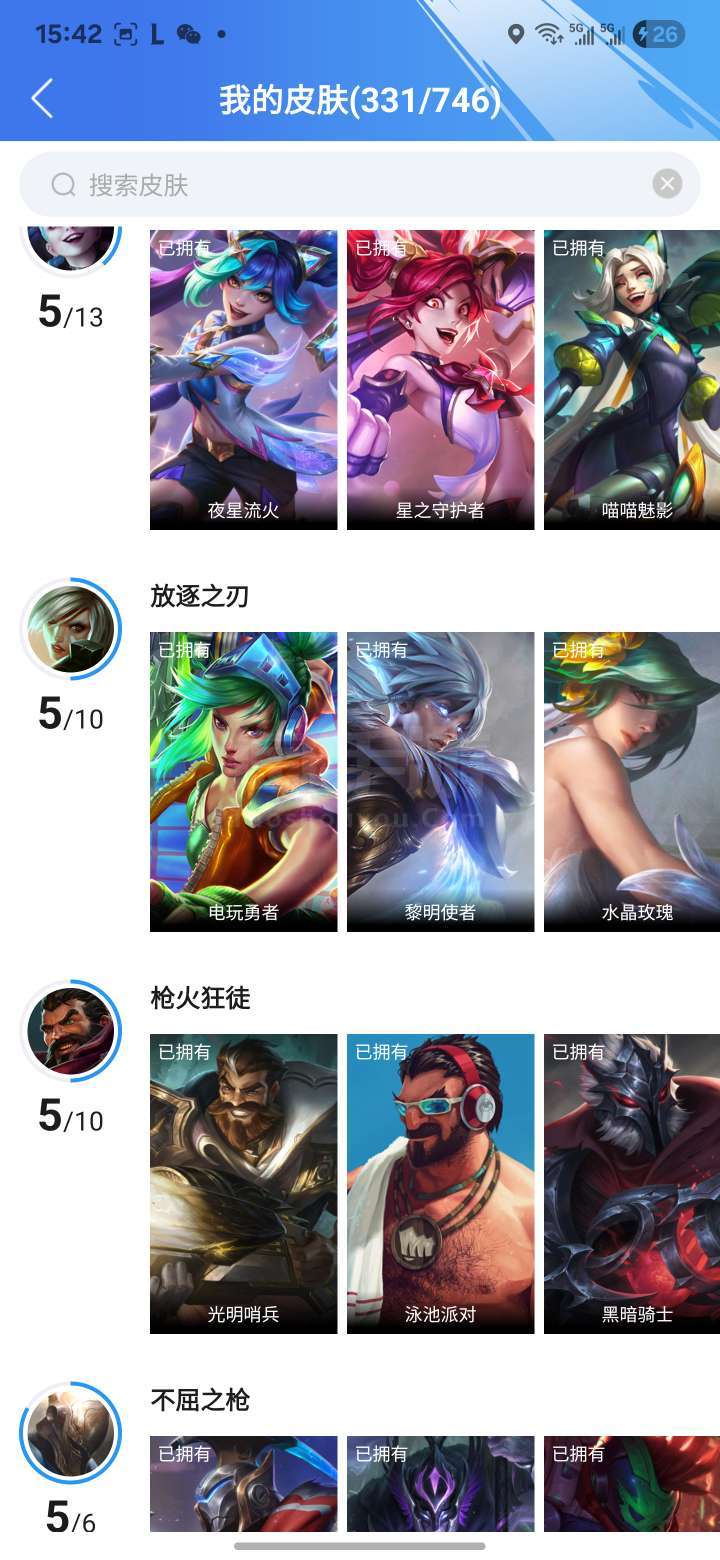This screenshot has width=720, height=1560.
Task: Go back using the top-left arrow
Action: (42, 99)
